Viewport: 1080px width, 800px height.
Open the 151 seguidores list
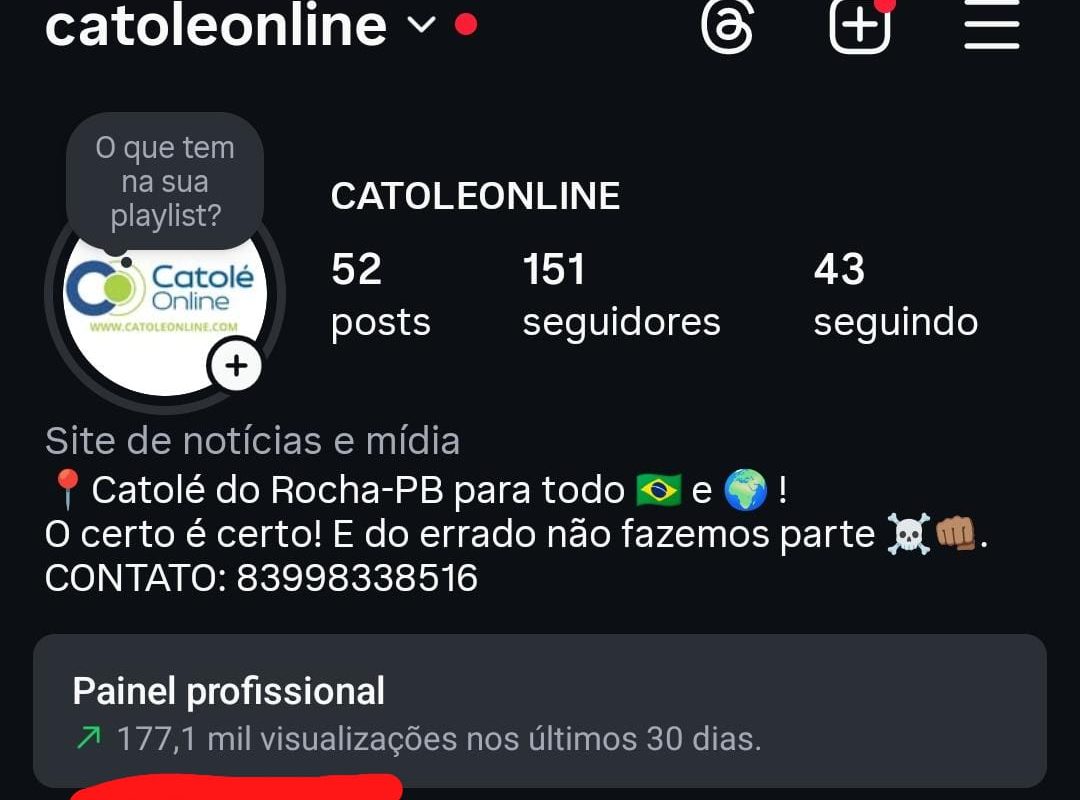(x=620, y=295)
